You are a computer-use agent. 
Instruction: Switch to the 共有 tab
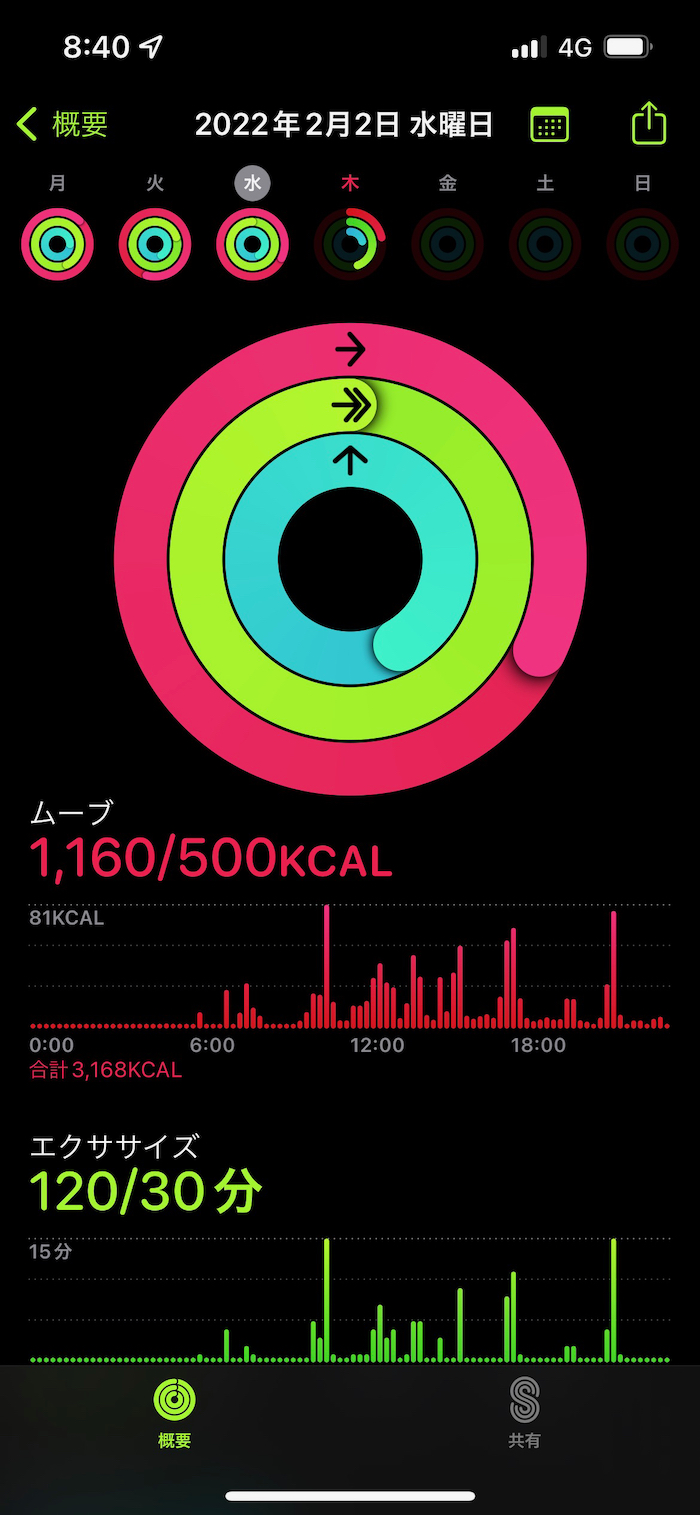coord(525,1413)
